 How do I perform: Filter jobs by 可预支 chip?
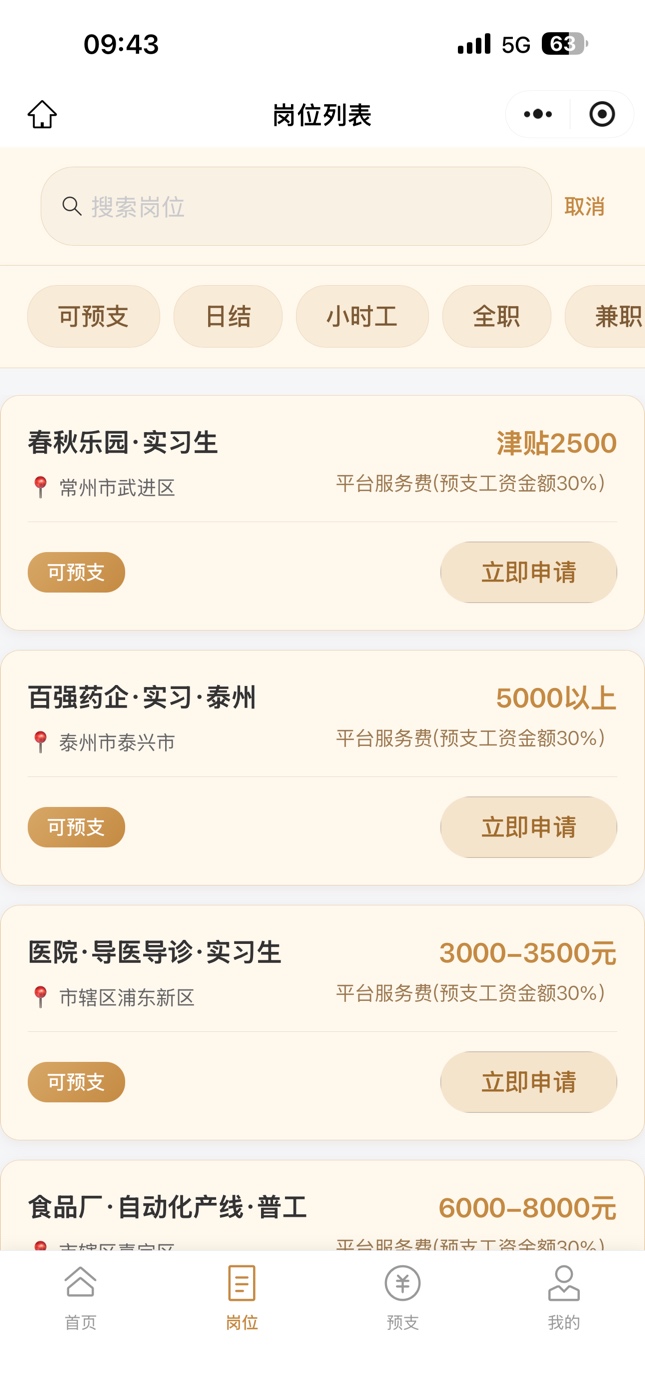[x=93, y=317]
